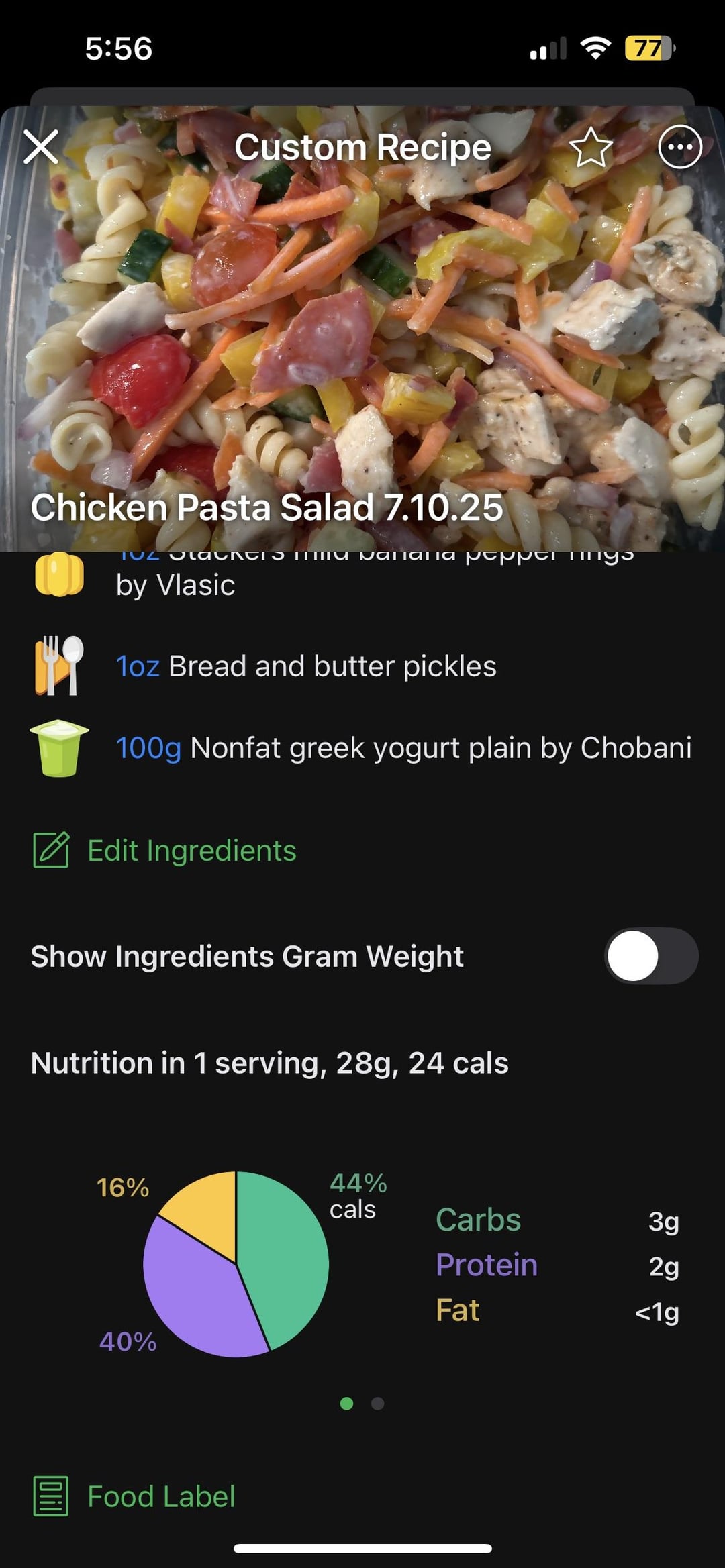The height and width of the screenshot is (1568, 725).
Task: Open the more options menu
Action: tap(680, 147)
